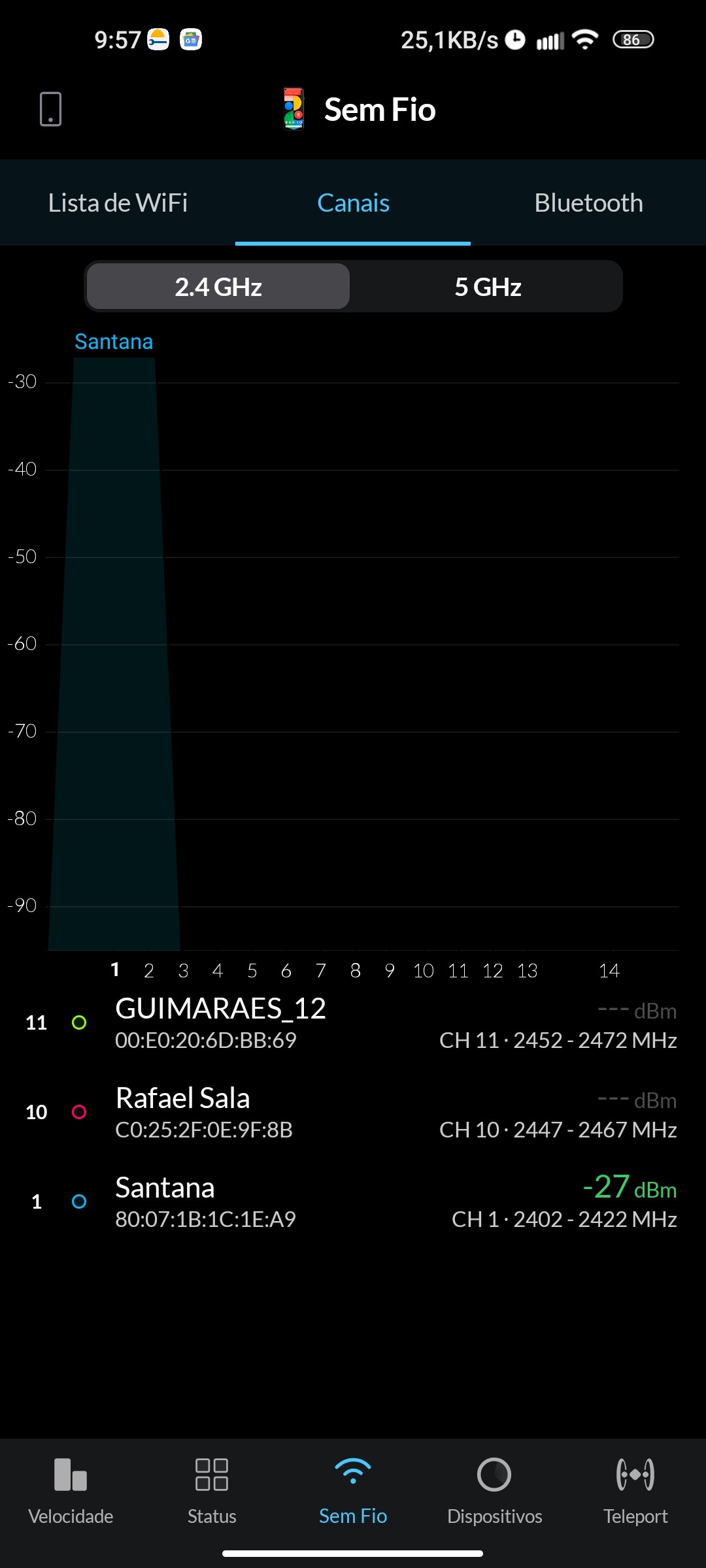Open the device icon in the header

click(50, 109)
